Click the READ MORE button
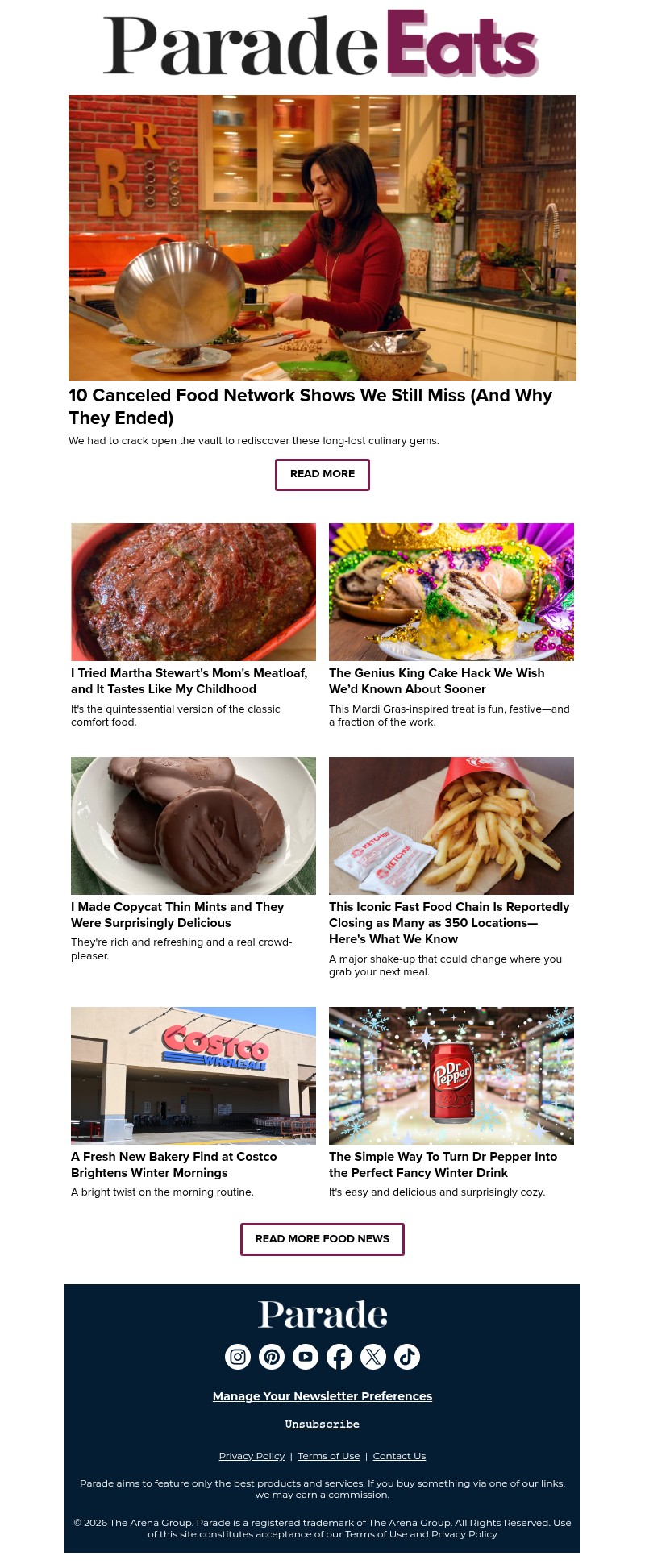Screen dimensions: 645x1568 [x=322, y=474]
